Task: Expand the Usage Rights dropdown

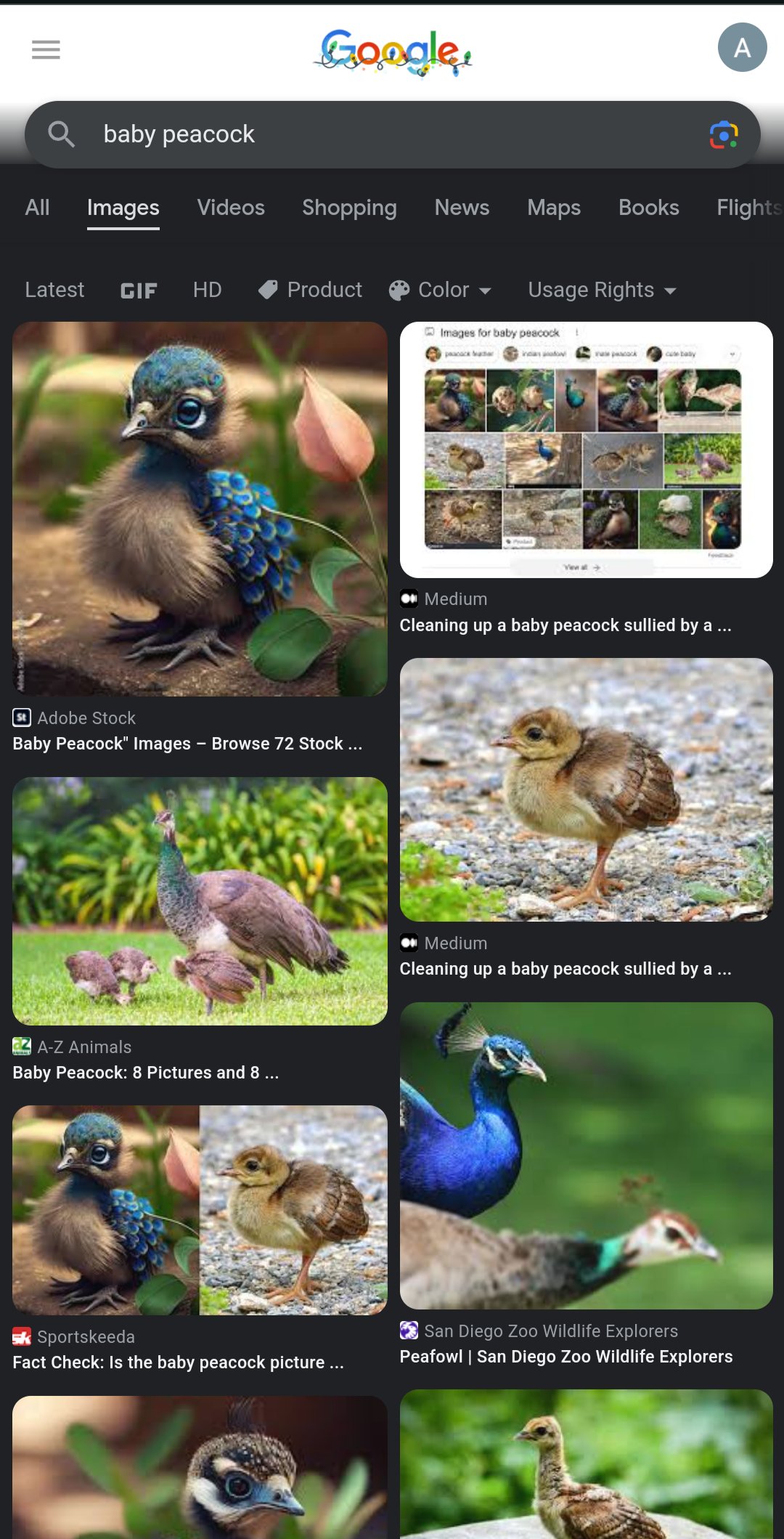Action: 602,290
